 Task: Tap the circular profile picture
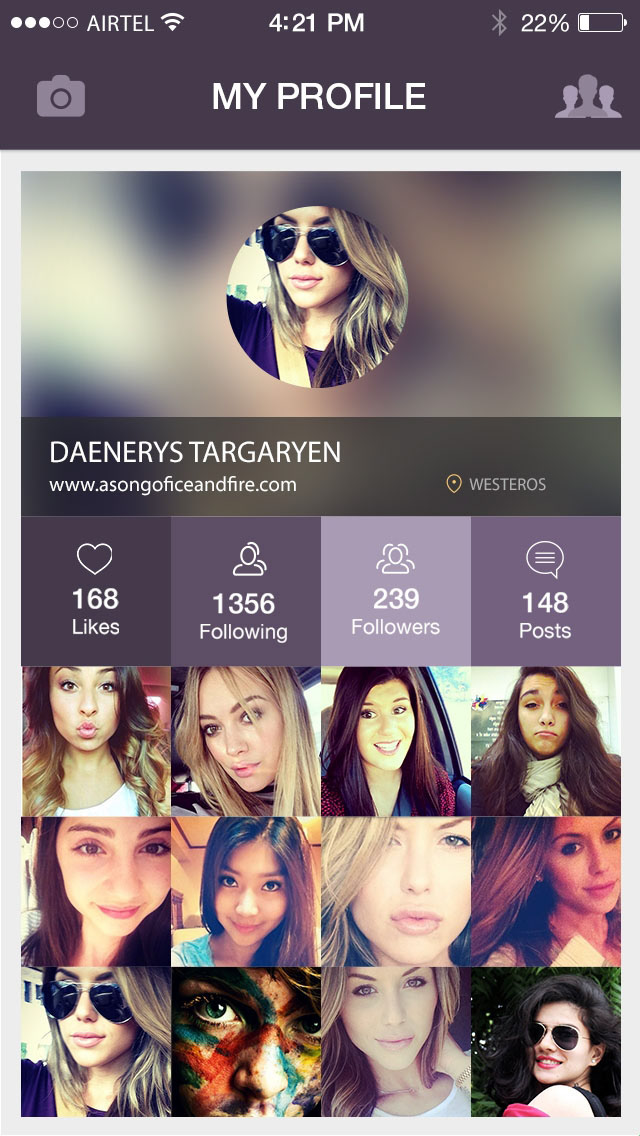pos(317,296)
